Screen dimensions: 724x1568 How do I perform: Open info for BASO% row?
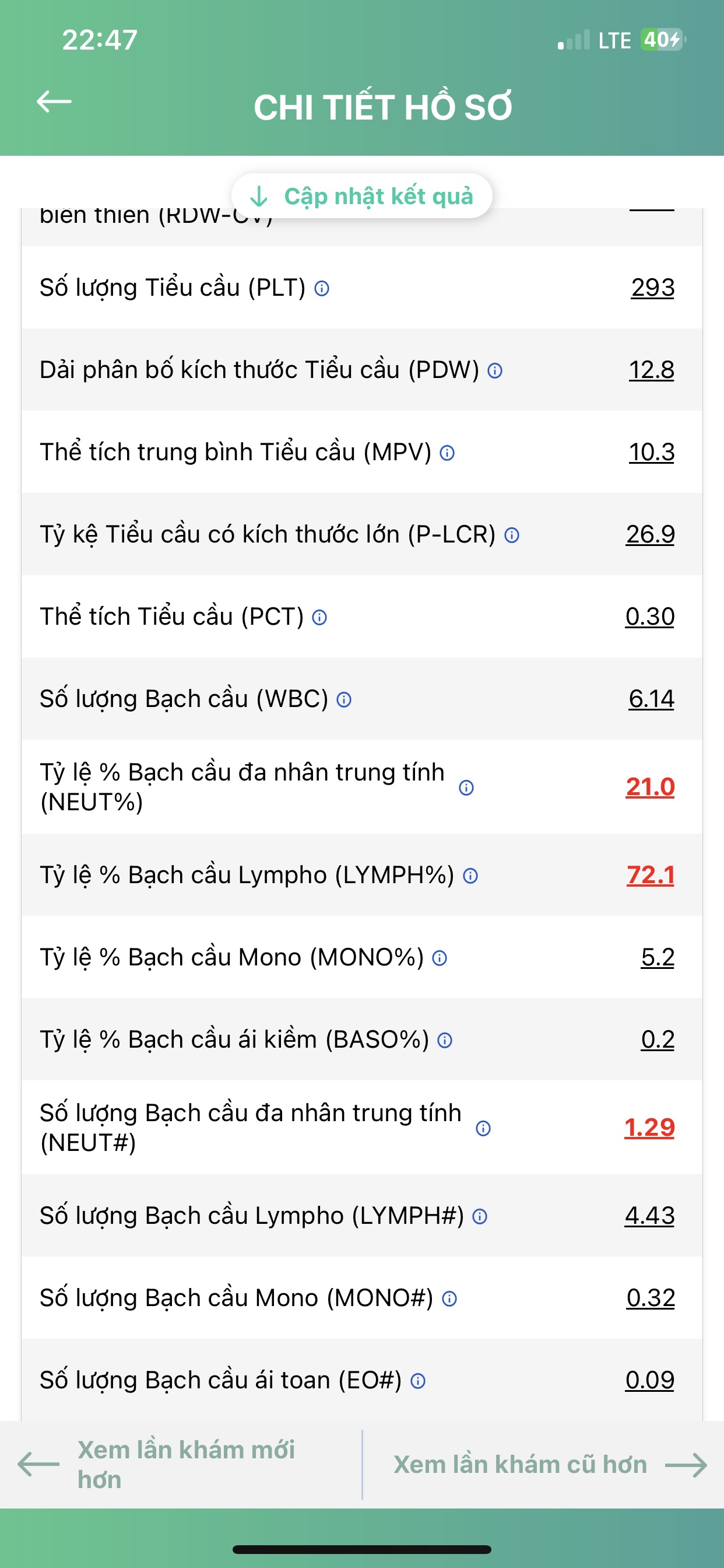coord(445,1040)
